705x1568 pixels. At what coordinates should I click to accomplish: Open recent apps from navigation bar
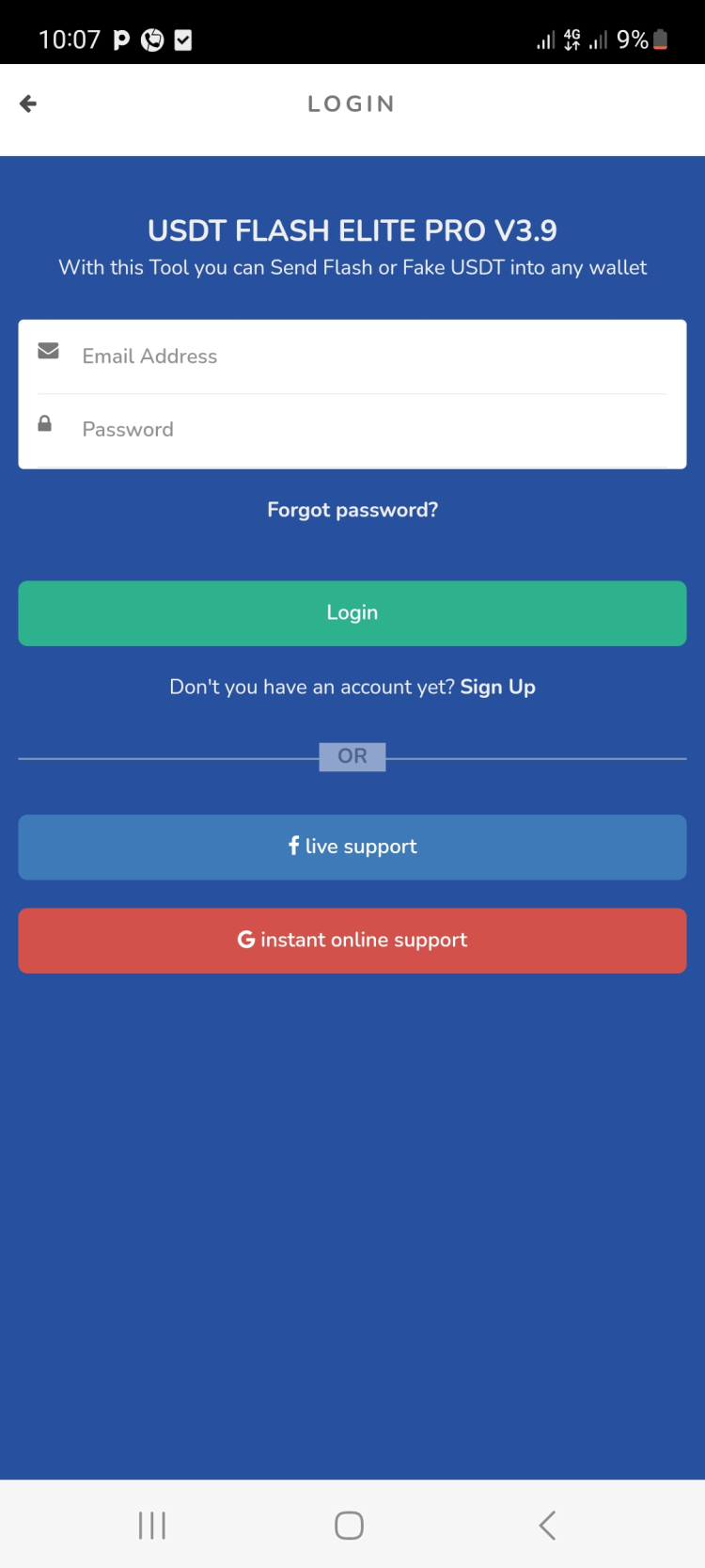coord(152,1525)
